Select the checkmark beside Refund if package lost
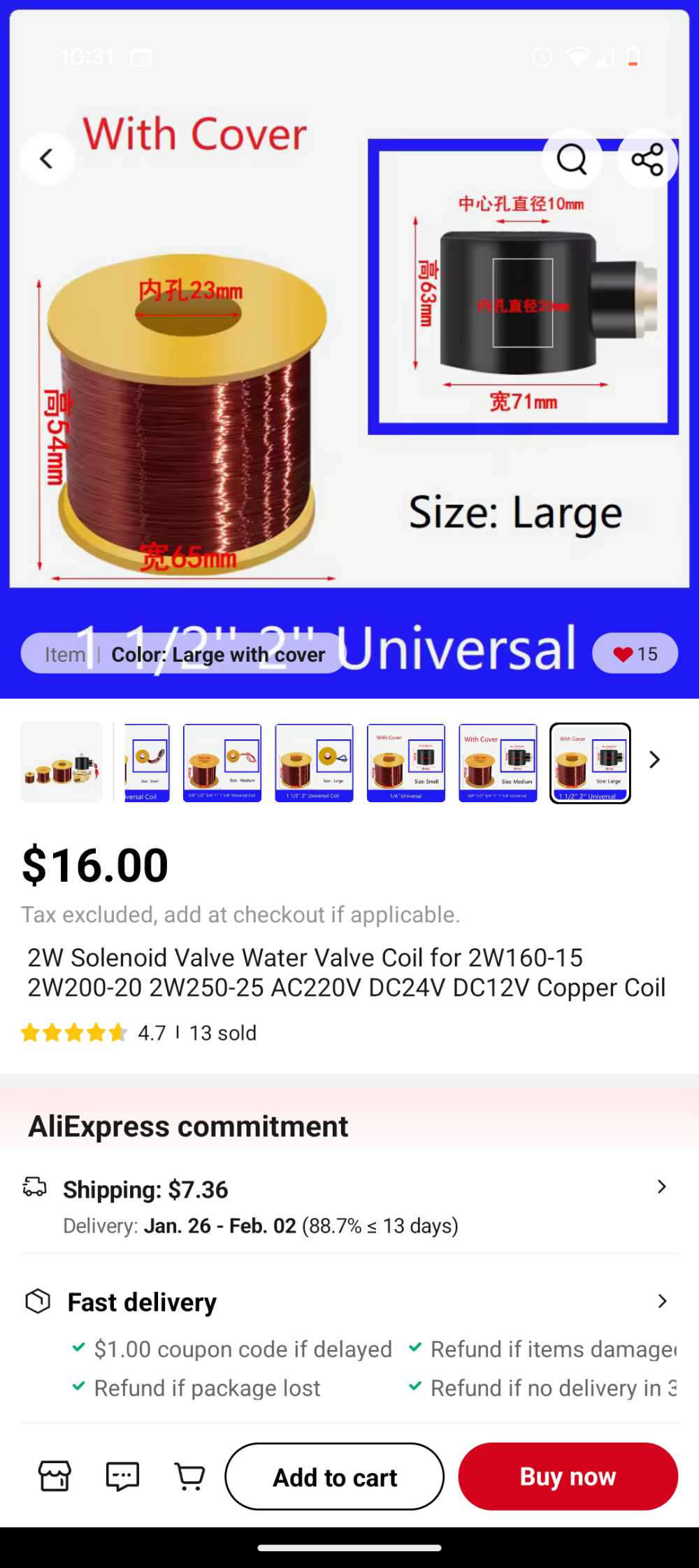 tap(79, 1388)
